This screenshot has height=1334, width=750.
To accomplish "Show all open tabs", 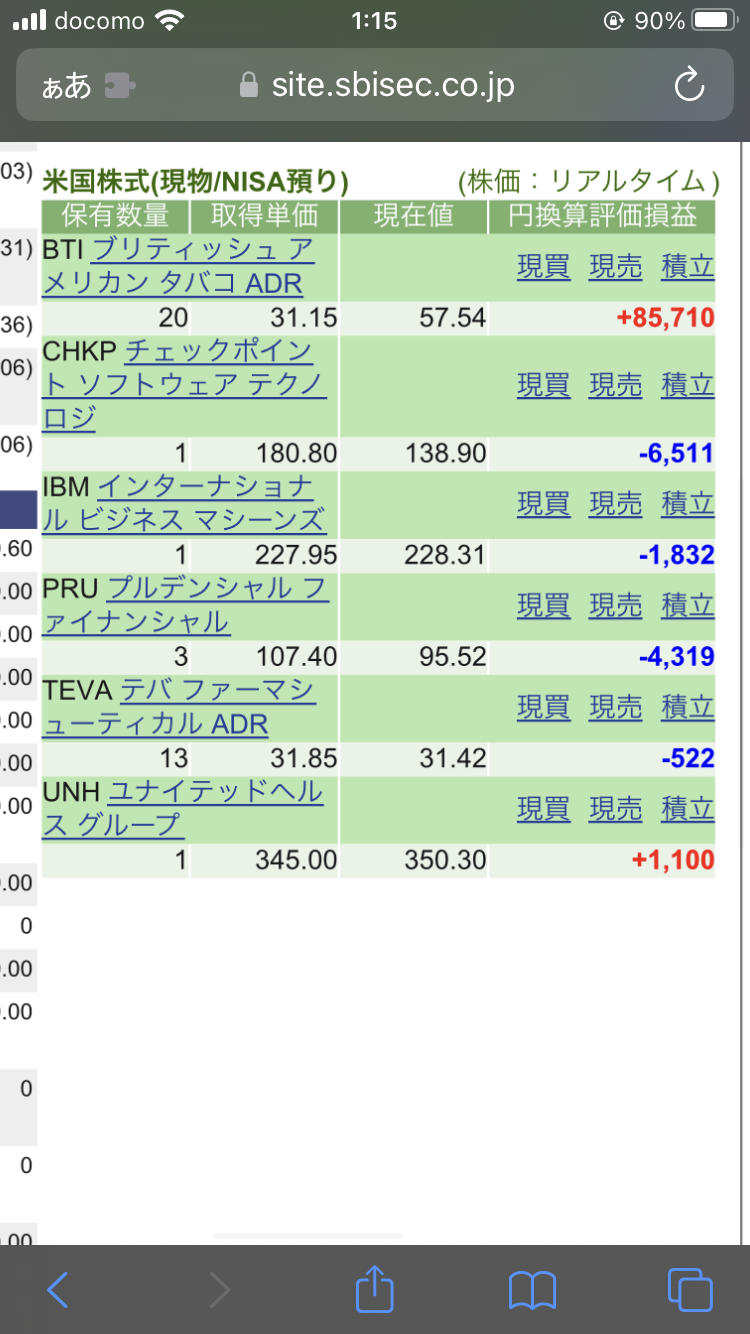I will [689, 1289].
